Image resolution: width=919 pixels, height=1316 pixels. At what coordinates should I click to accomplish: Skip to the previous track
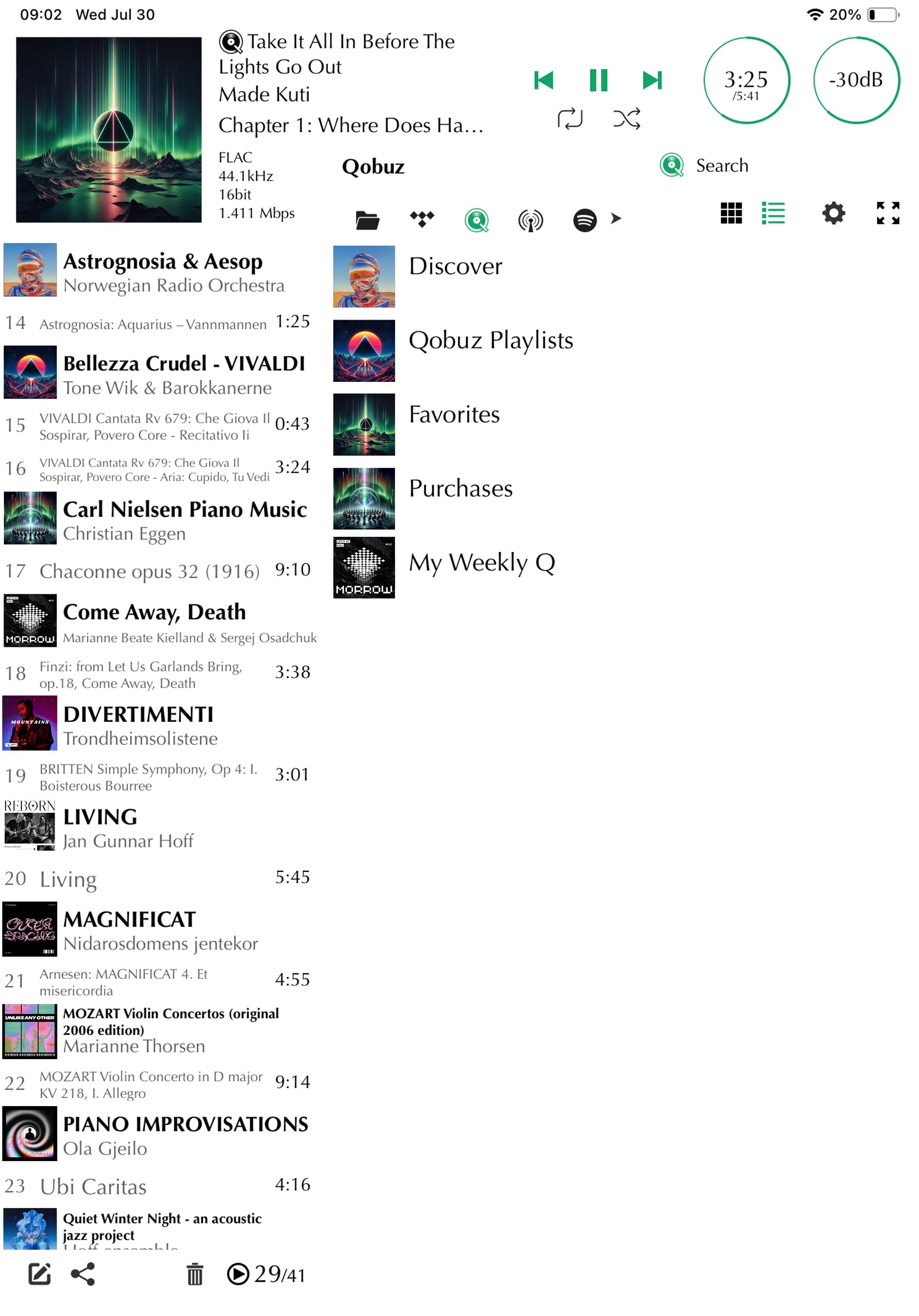[x=543, y=80]
